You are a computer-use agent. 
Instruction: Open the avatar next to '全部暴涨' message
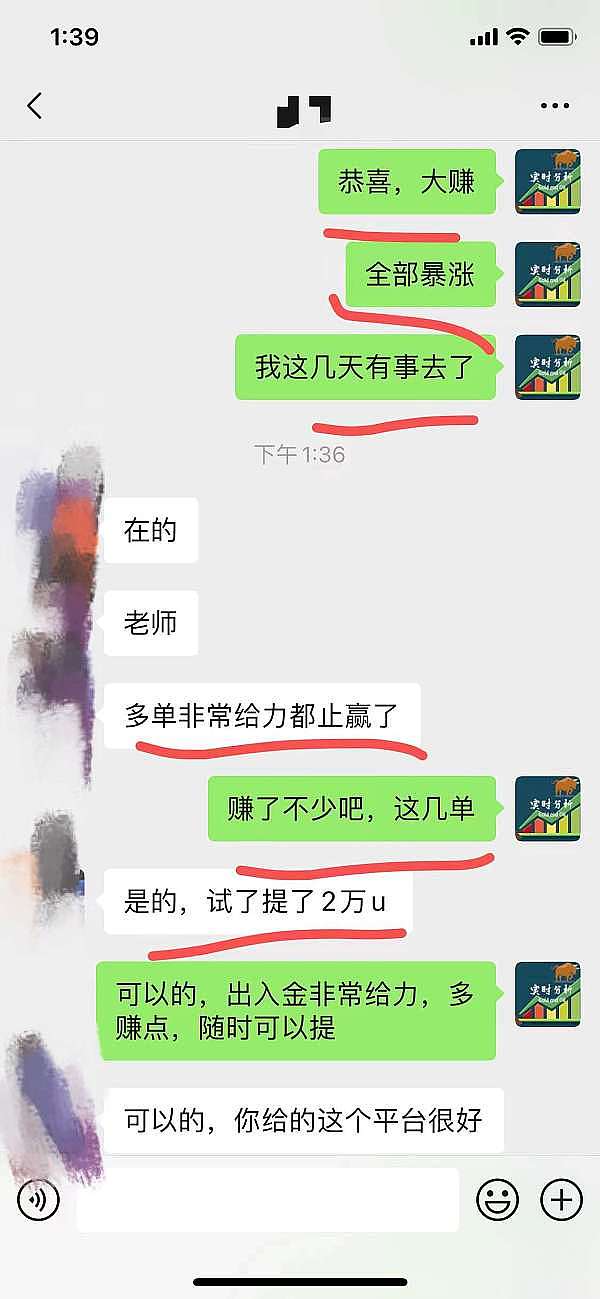pyautogui.click(x=547, y=274)
